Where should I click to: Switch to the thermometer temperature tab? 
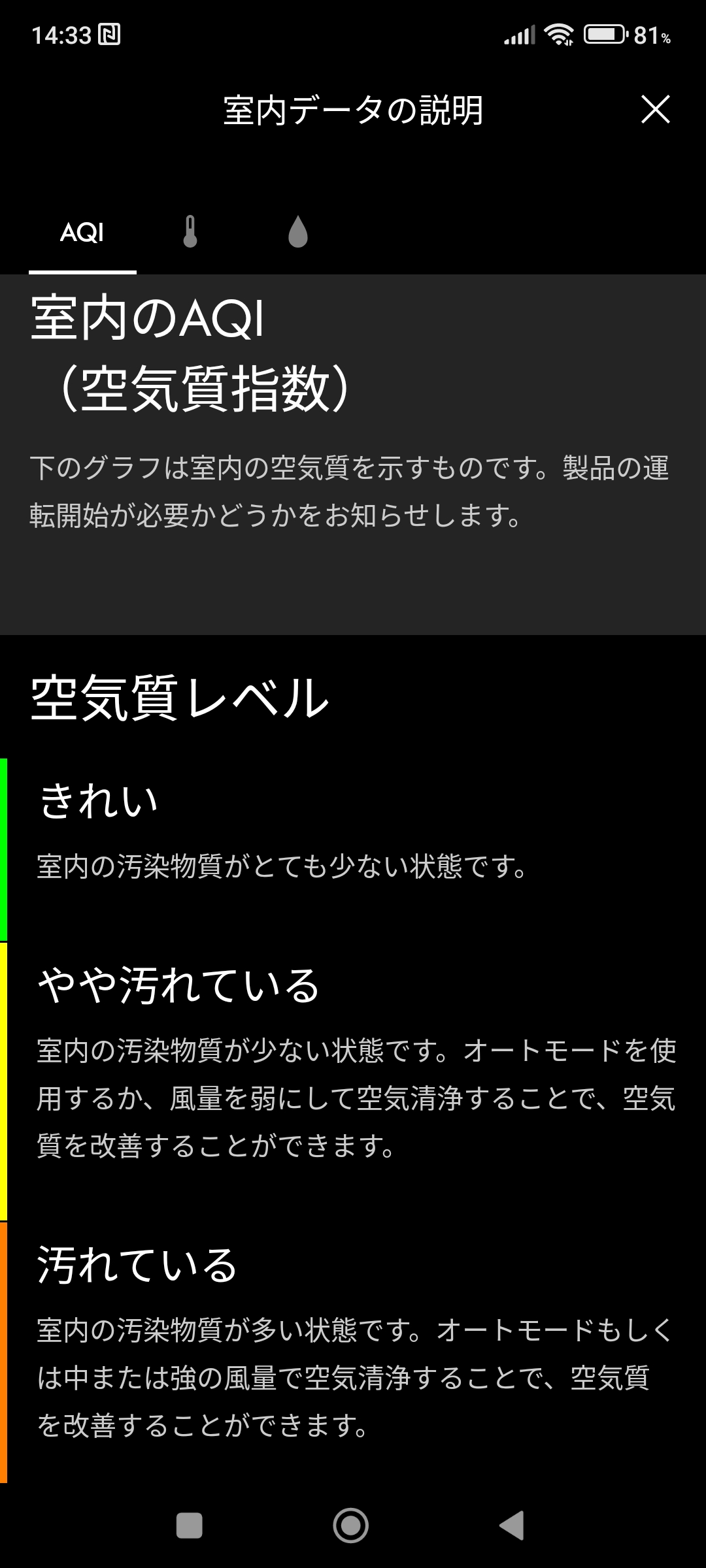[x=190, y=233]
